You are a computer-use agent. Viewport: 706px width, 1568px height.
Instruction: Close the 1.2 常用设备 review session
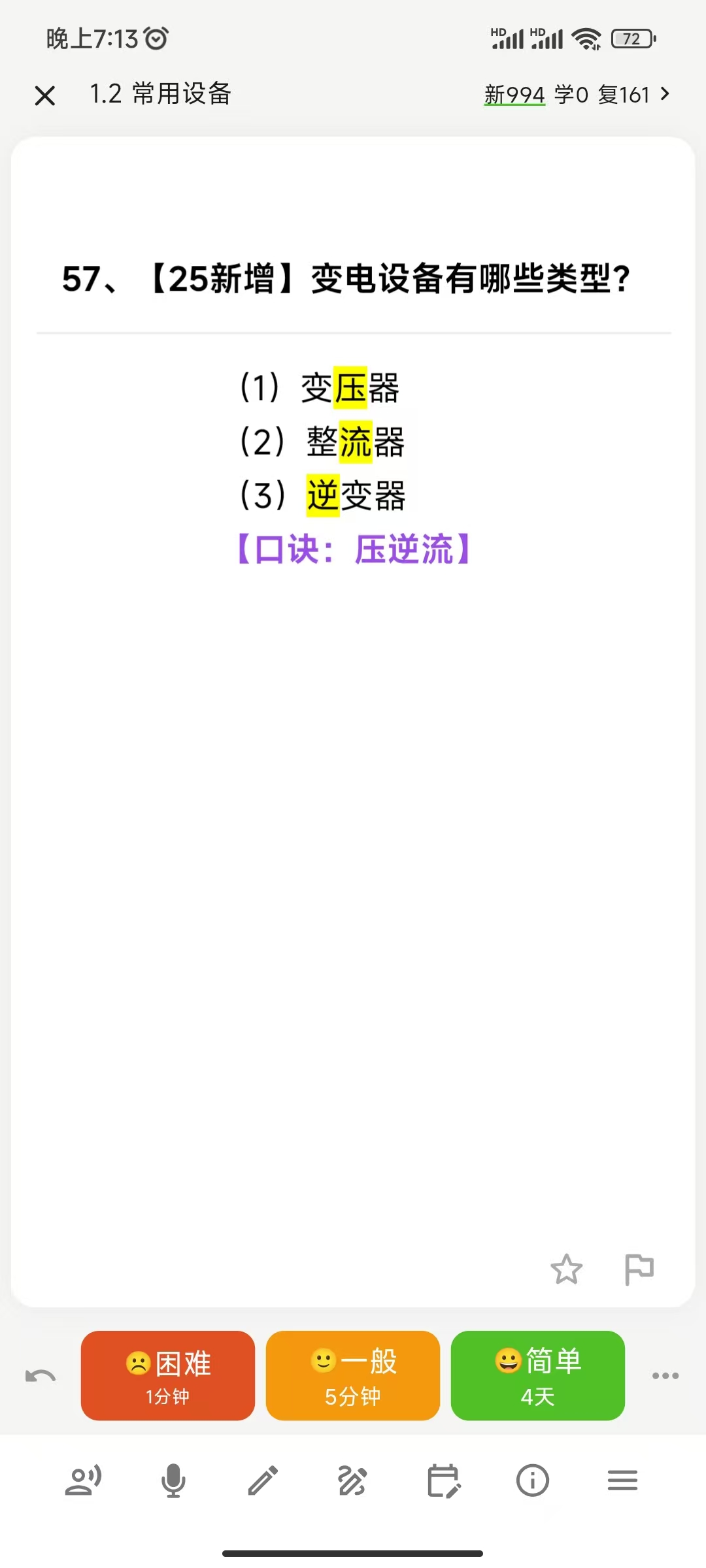click(44, 95)
